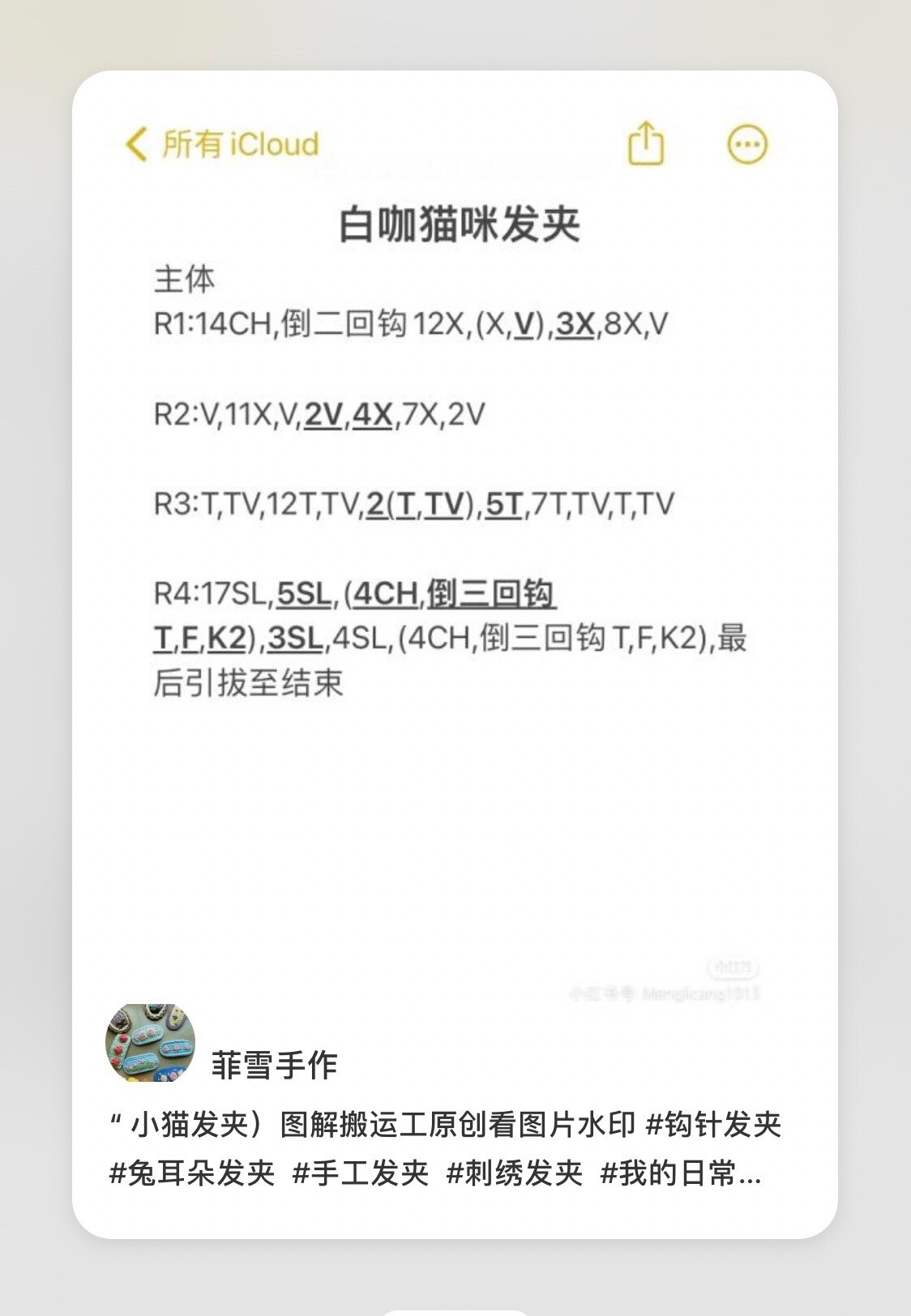Open 菲雪手作's profile avatar
Viewport: 911px width, 1316px height.
tap(151, 1045)
